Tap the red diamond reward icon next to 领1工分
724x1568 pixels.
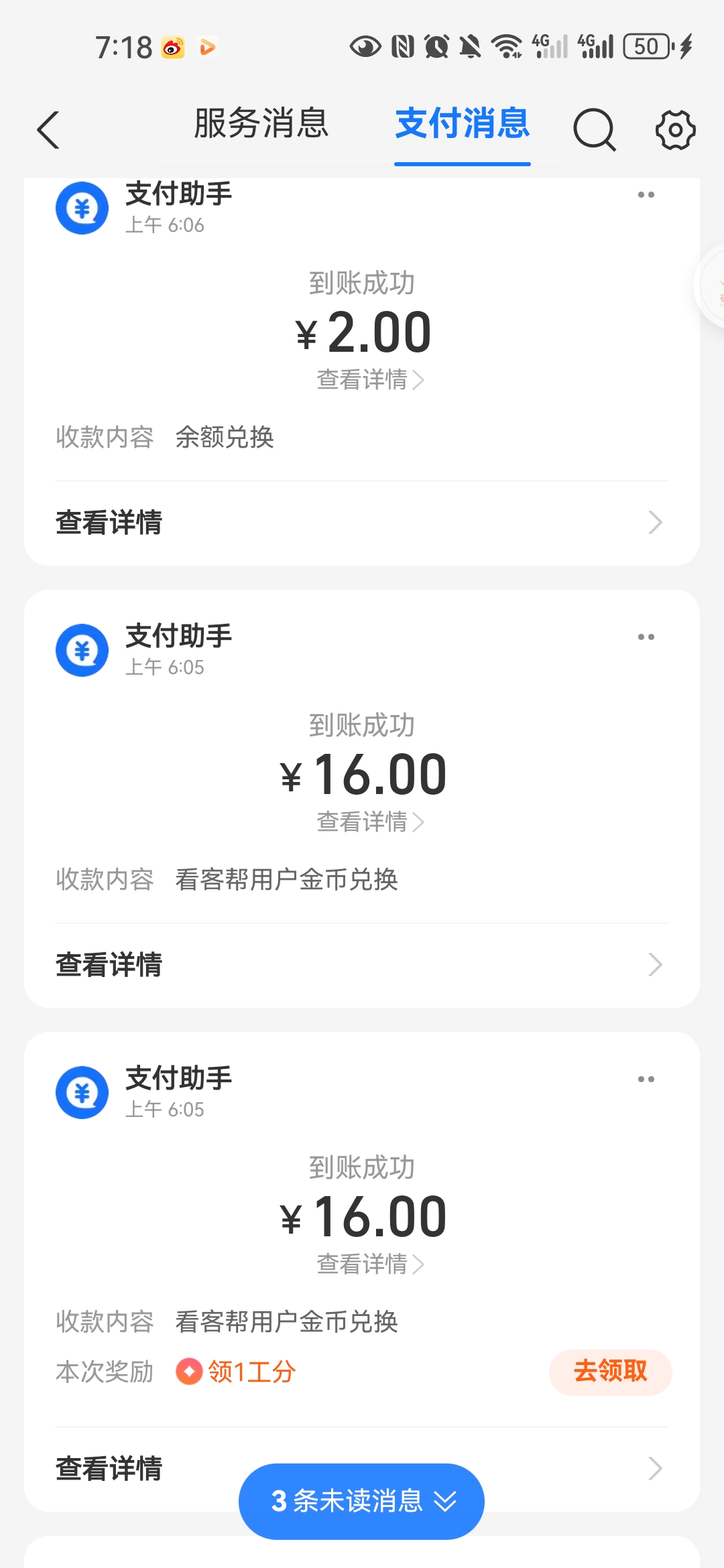coord(190,1372)
